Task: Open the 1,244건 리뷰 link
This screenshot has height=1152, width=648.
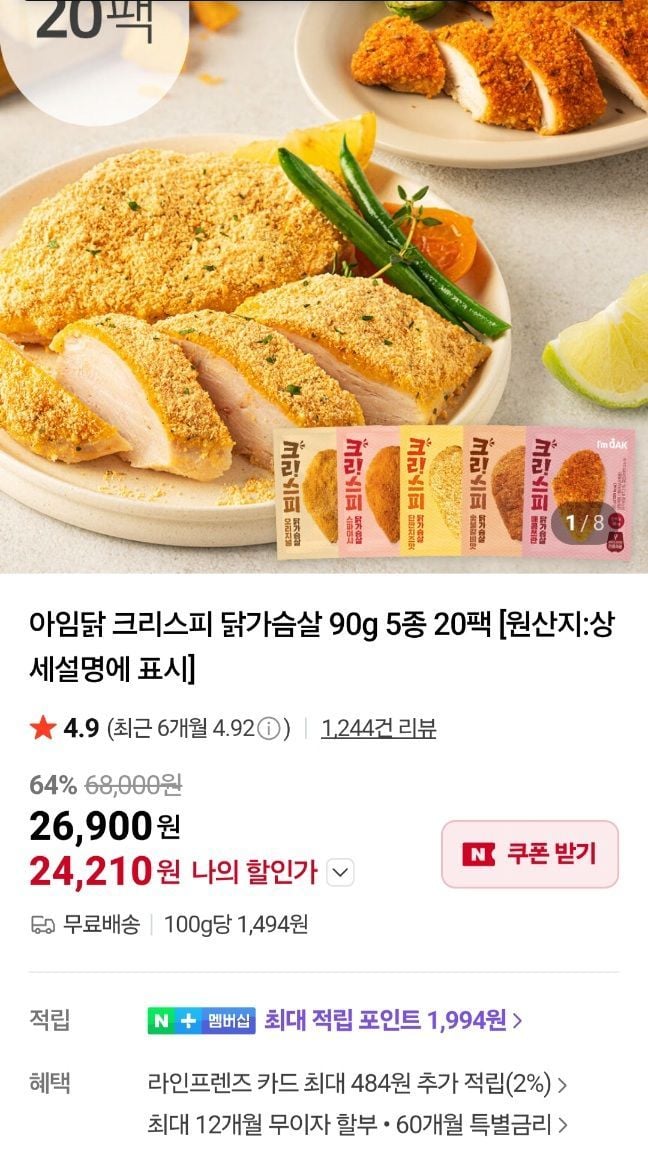Action: (378, 728)
